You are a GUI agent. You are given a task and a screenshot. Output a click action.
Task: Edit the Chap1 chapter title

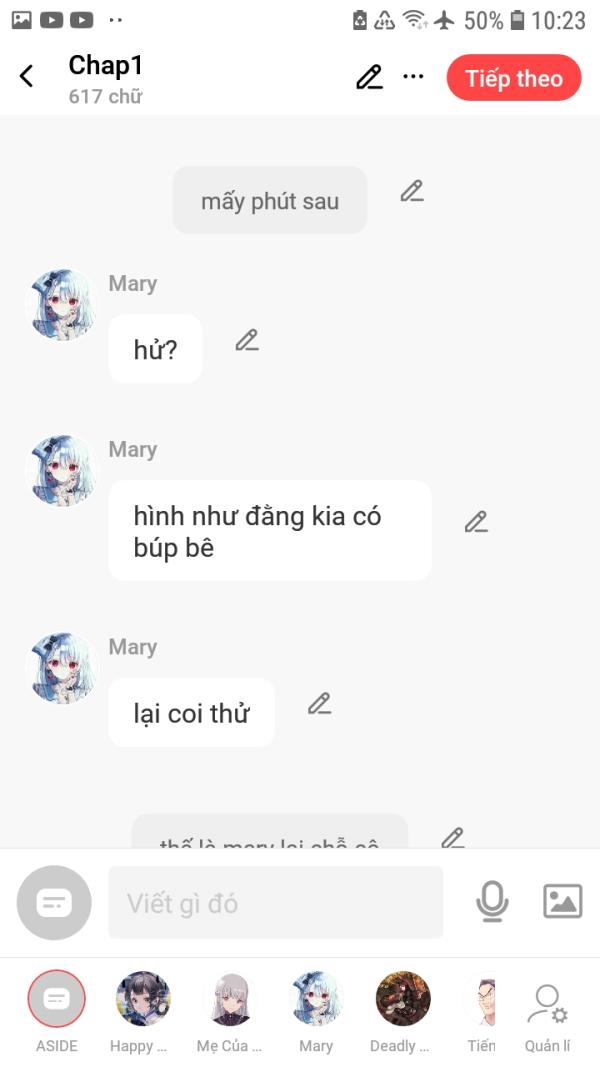(x=369, y=78)
